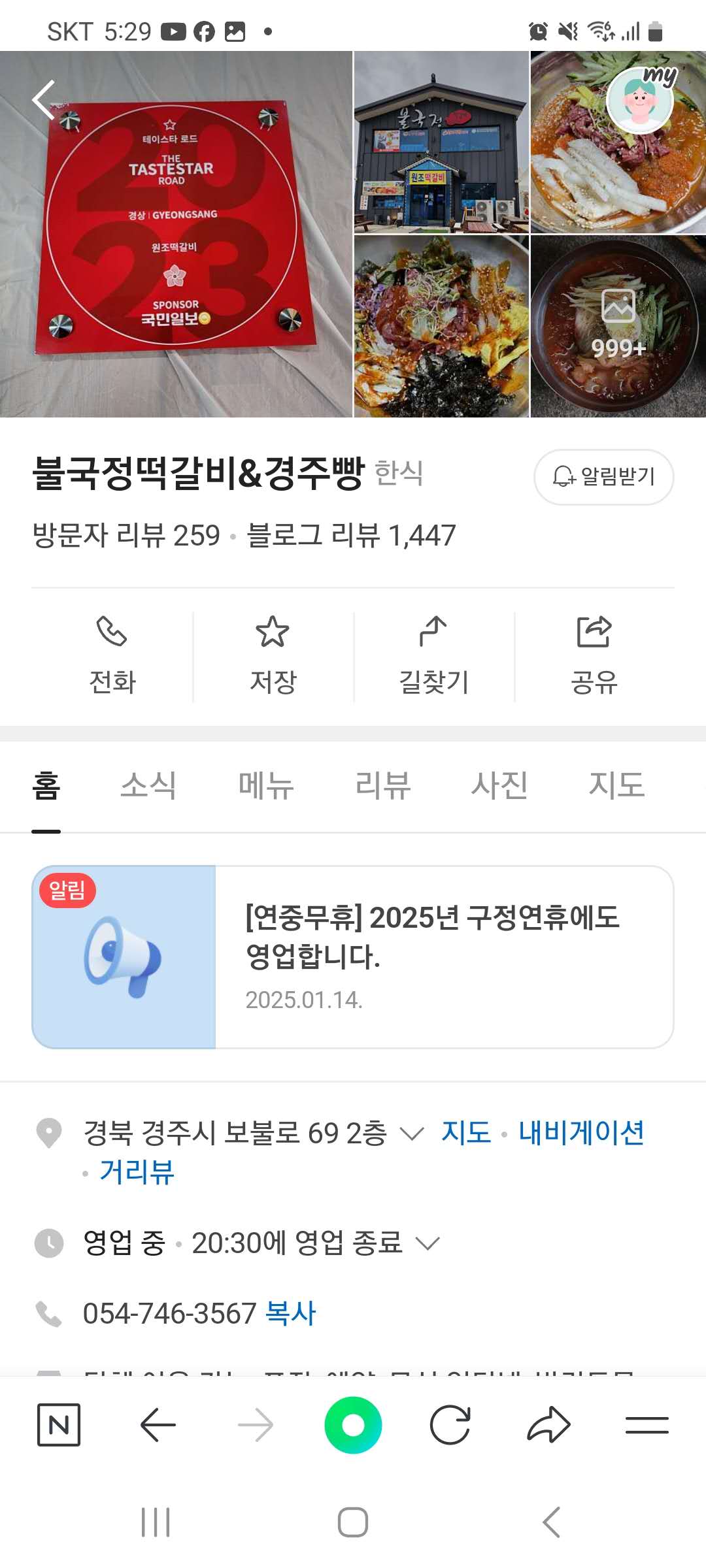Switch to the 메뉴 tab

pos(266,785)
